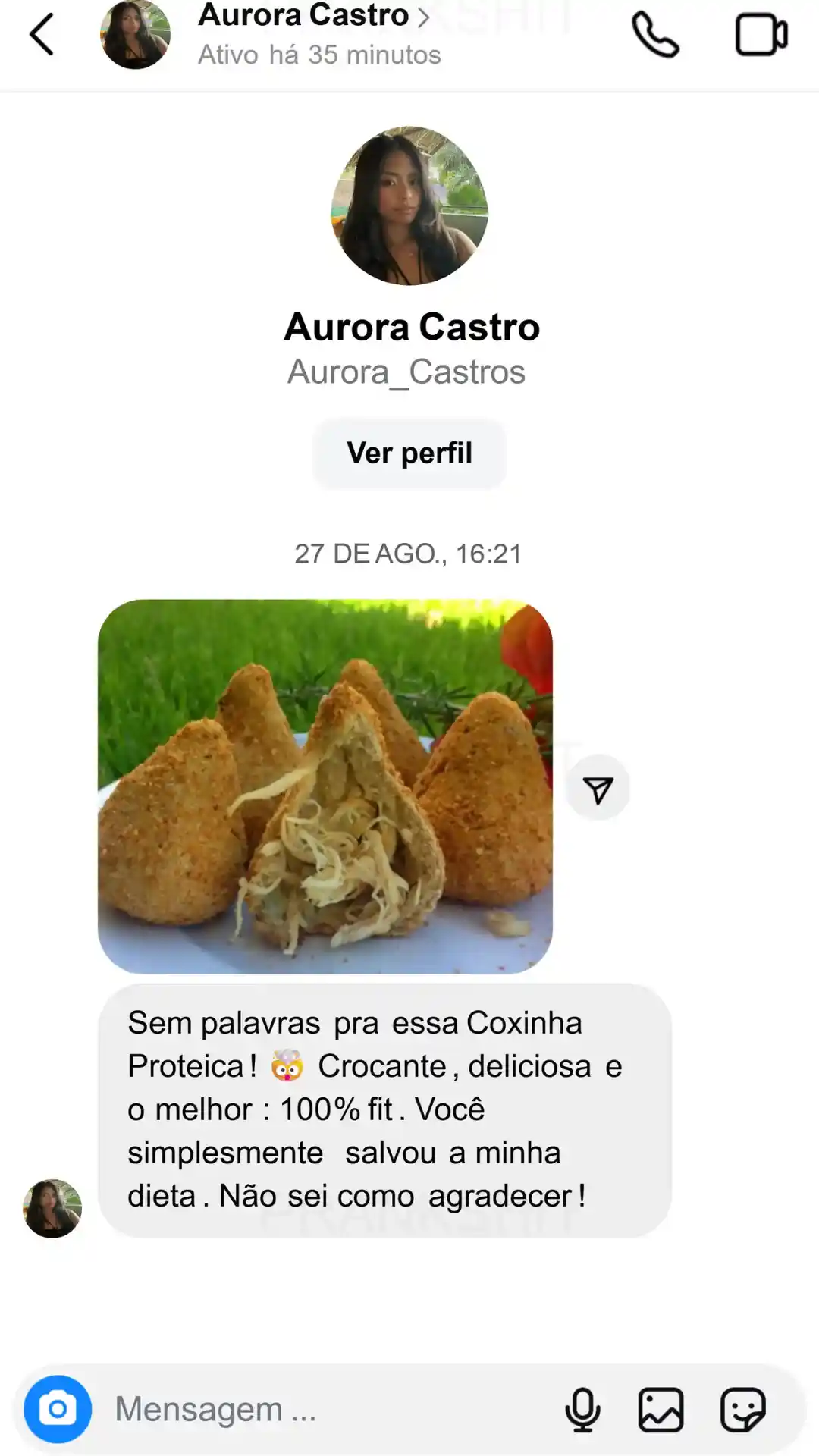Start a video call with Aurora Castro
Viewport: 819px width, 1456px height.
pos(761,34)
